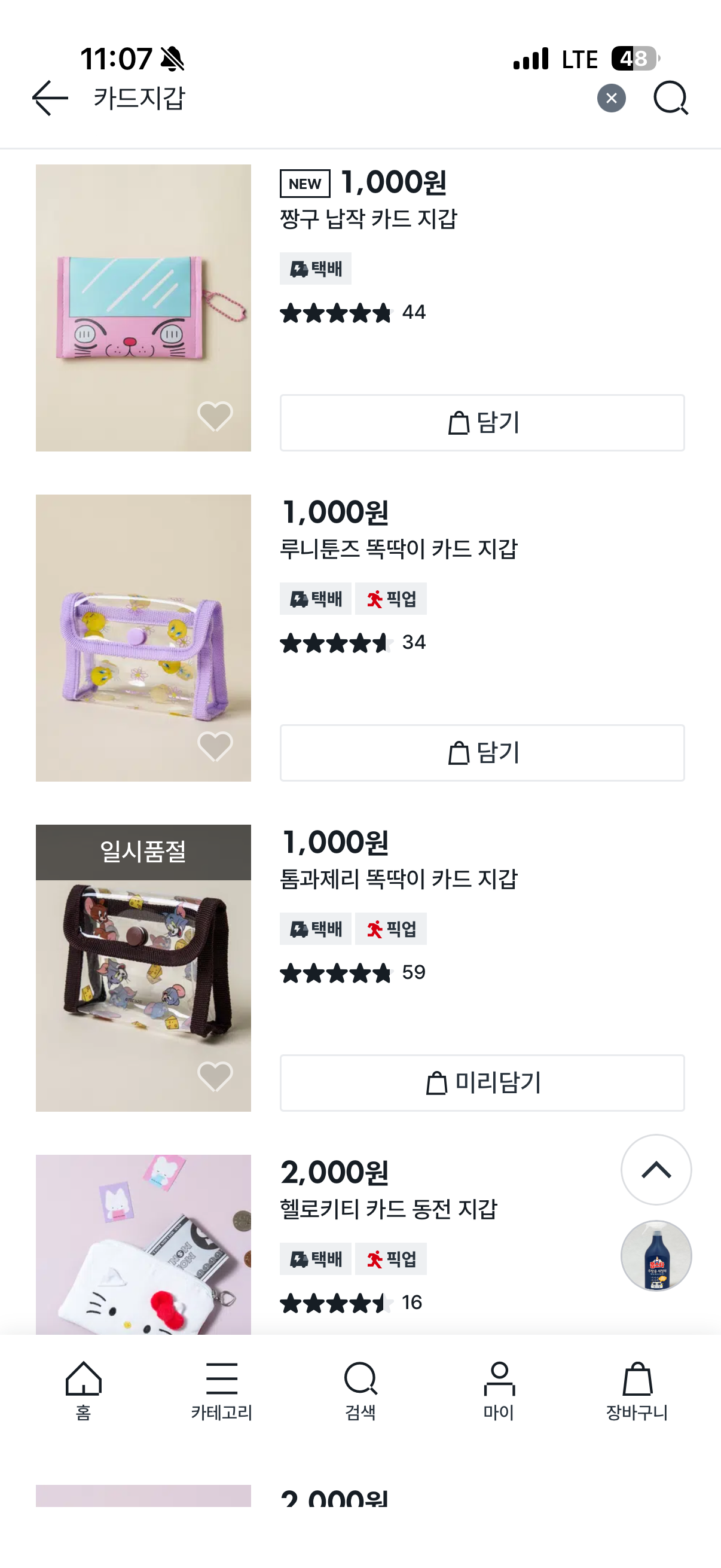This screenshot has width=721, height=1568.
Task: Go back from the search results
Action: (x=50, y=98)
